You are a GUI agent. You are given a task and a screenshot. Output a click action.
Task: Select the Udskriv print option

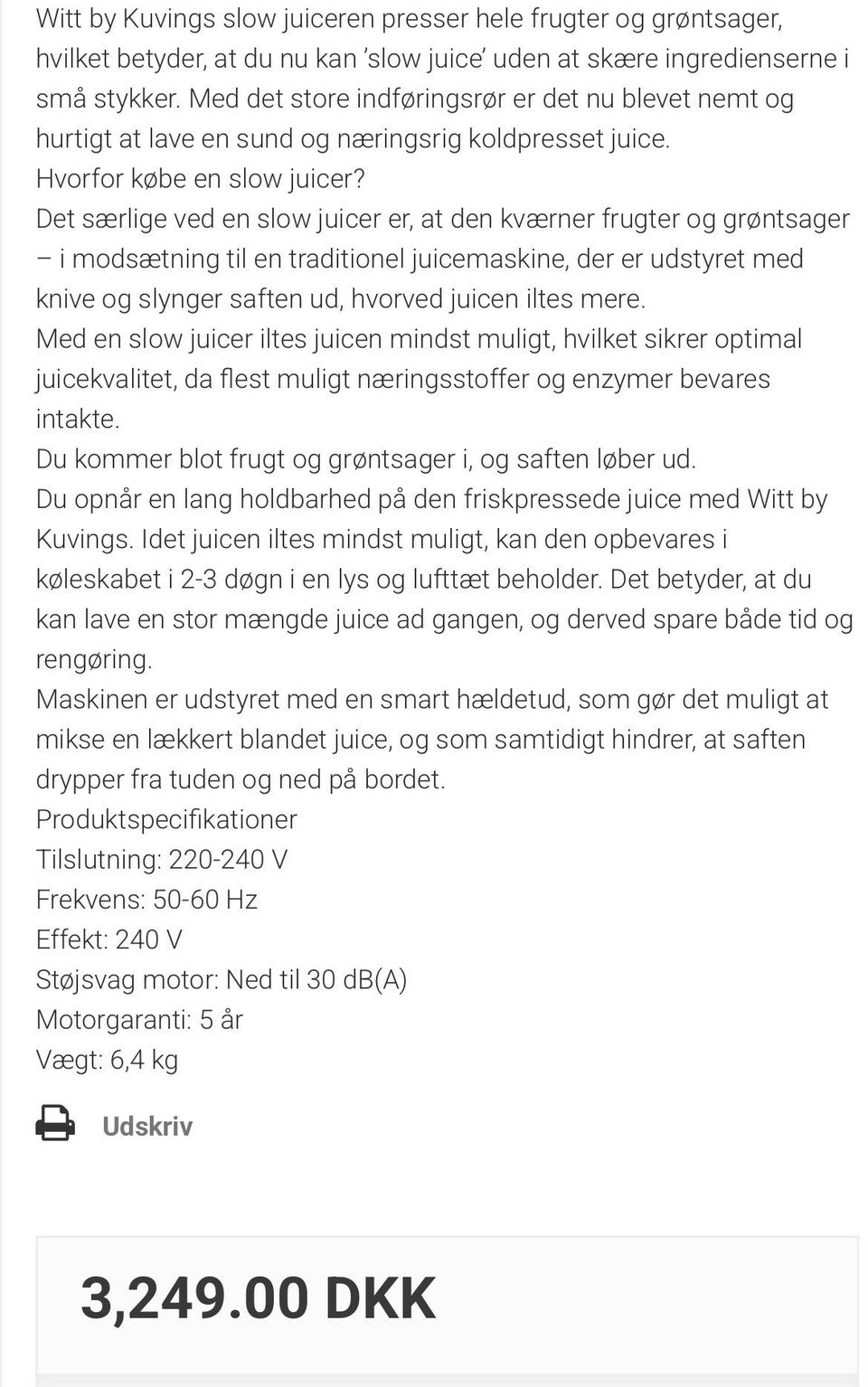click(x=146, y=1127)
